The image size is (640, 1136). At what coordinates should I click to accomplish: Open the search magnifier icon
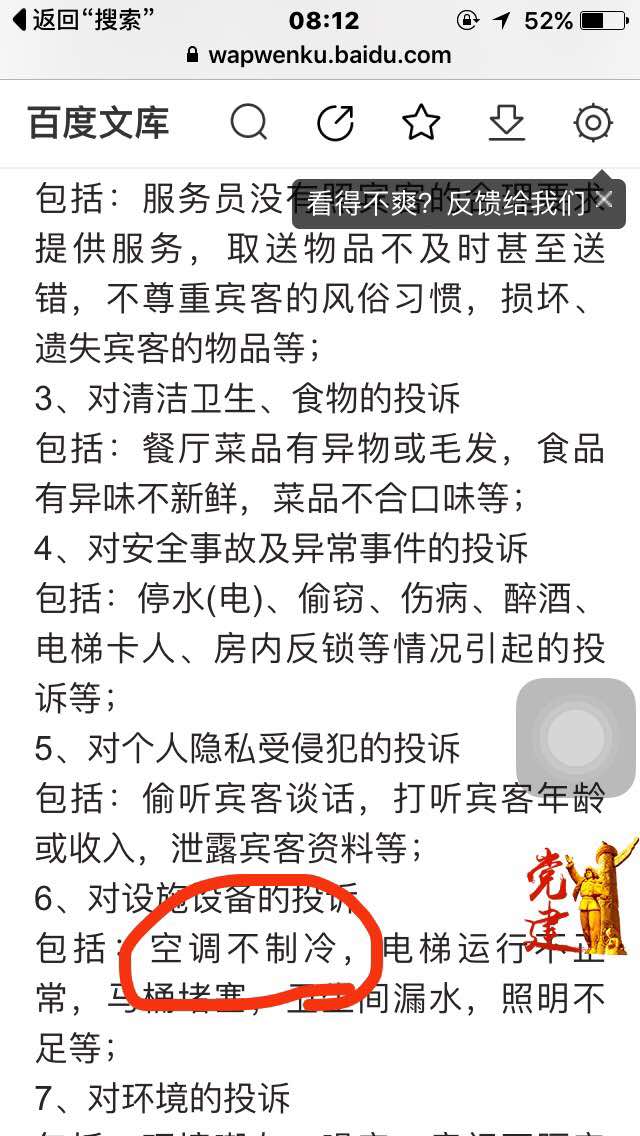click(x=249, y=124)
